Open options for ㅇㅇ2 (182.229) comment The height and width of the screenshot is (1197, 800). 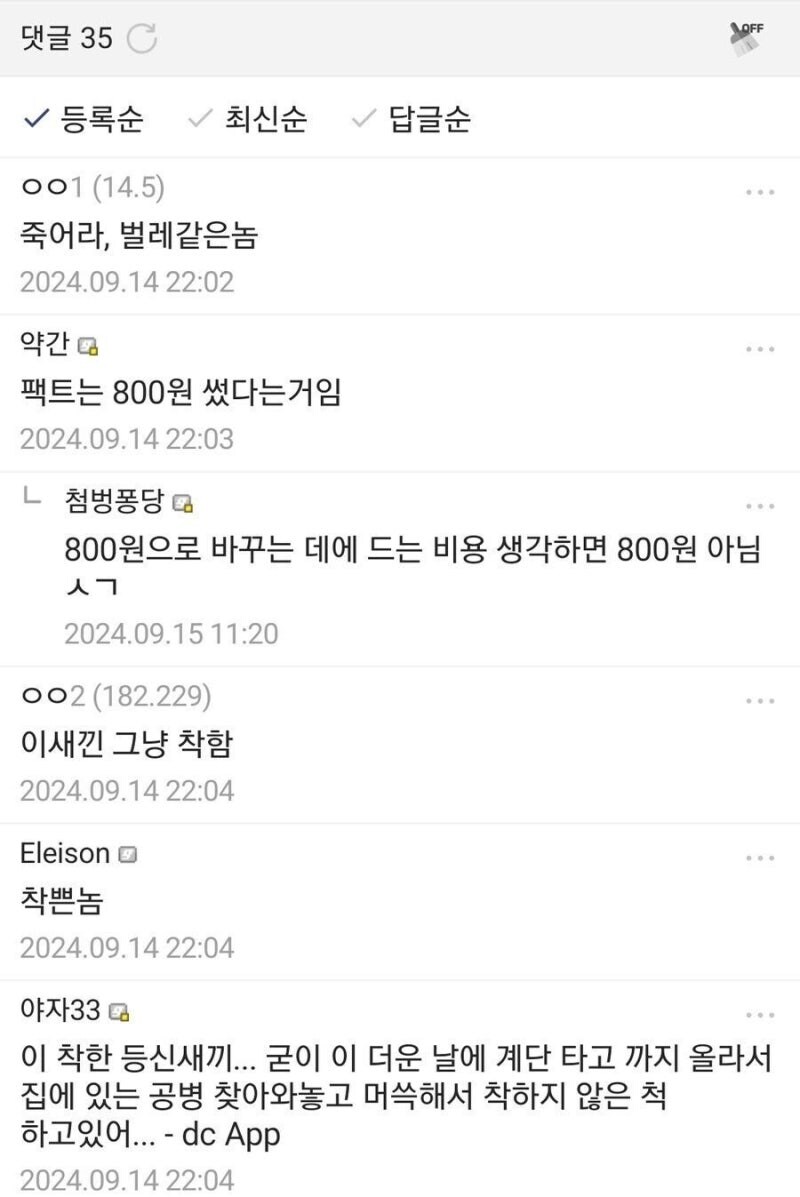click(x=760, y=701)
